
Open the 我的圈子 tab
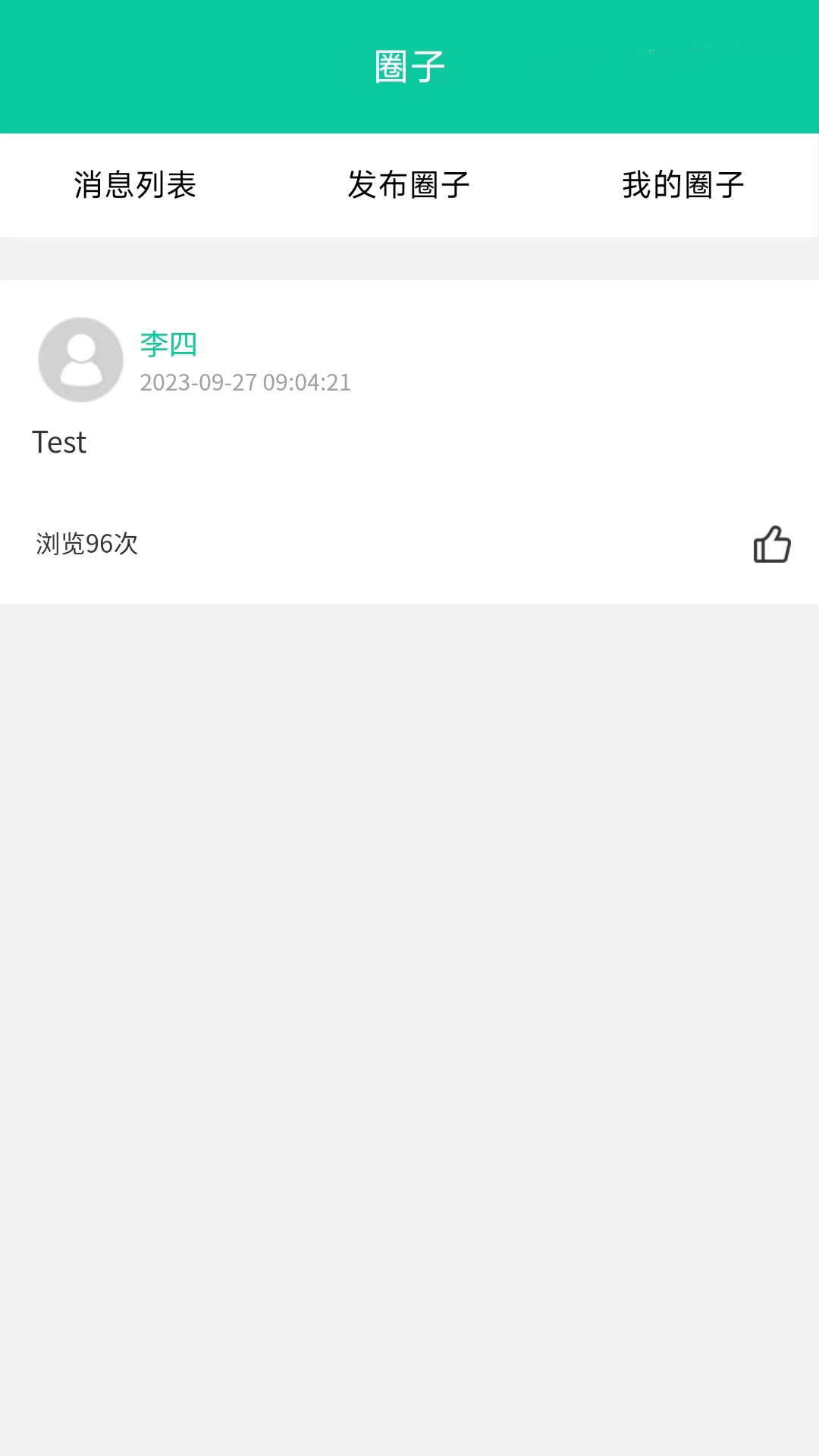coord(682,186)
